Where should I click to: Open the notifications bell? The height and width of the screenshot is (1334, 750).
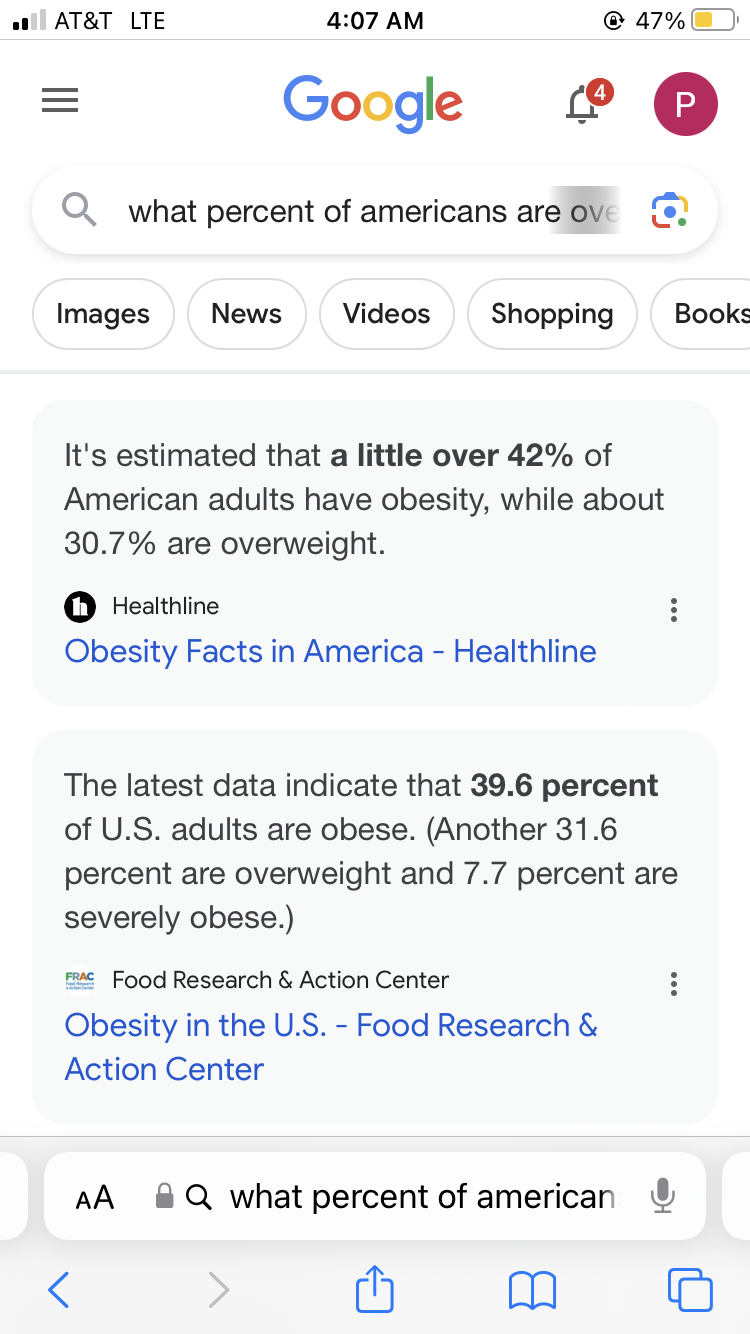(x=584, y=102)
